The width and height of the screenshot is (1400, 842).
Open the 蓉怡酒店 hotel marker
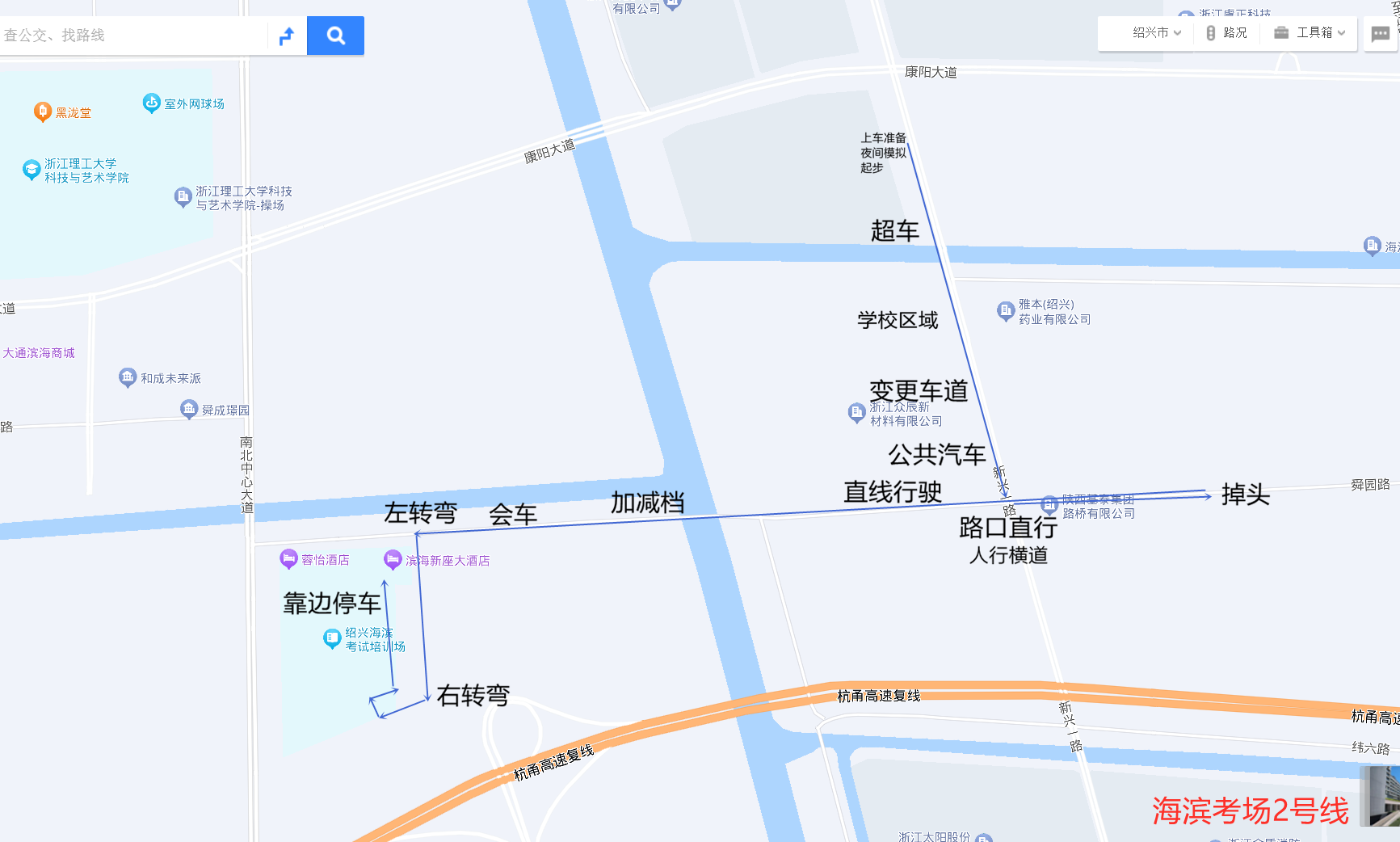(288, 558)
